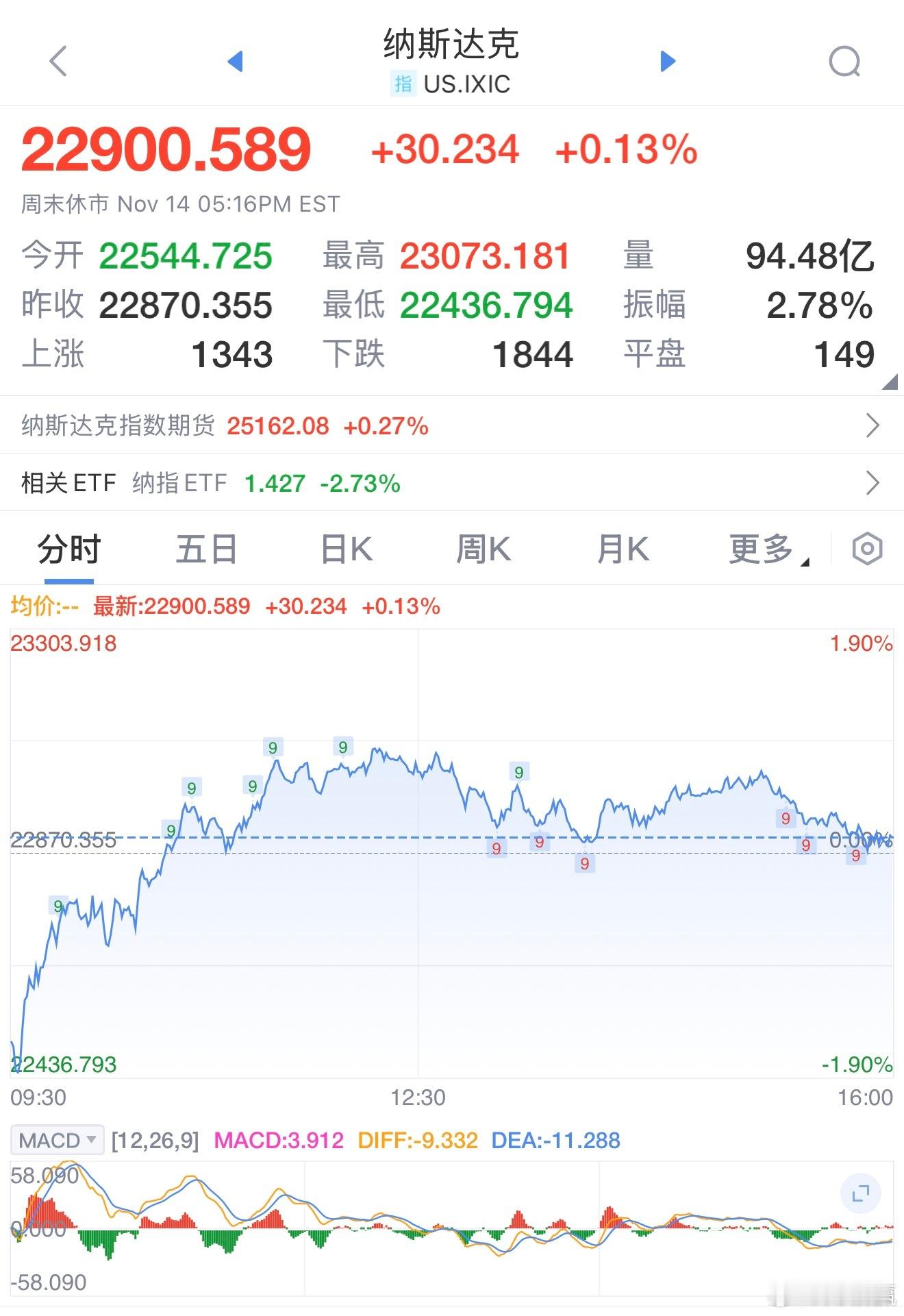Expand the chevron on 相关ETF row
This screenshot has height=1316, width=904.
tap(873, 483)
